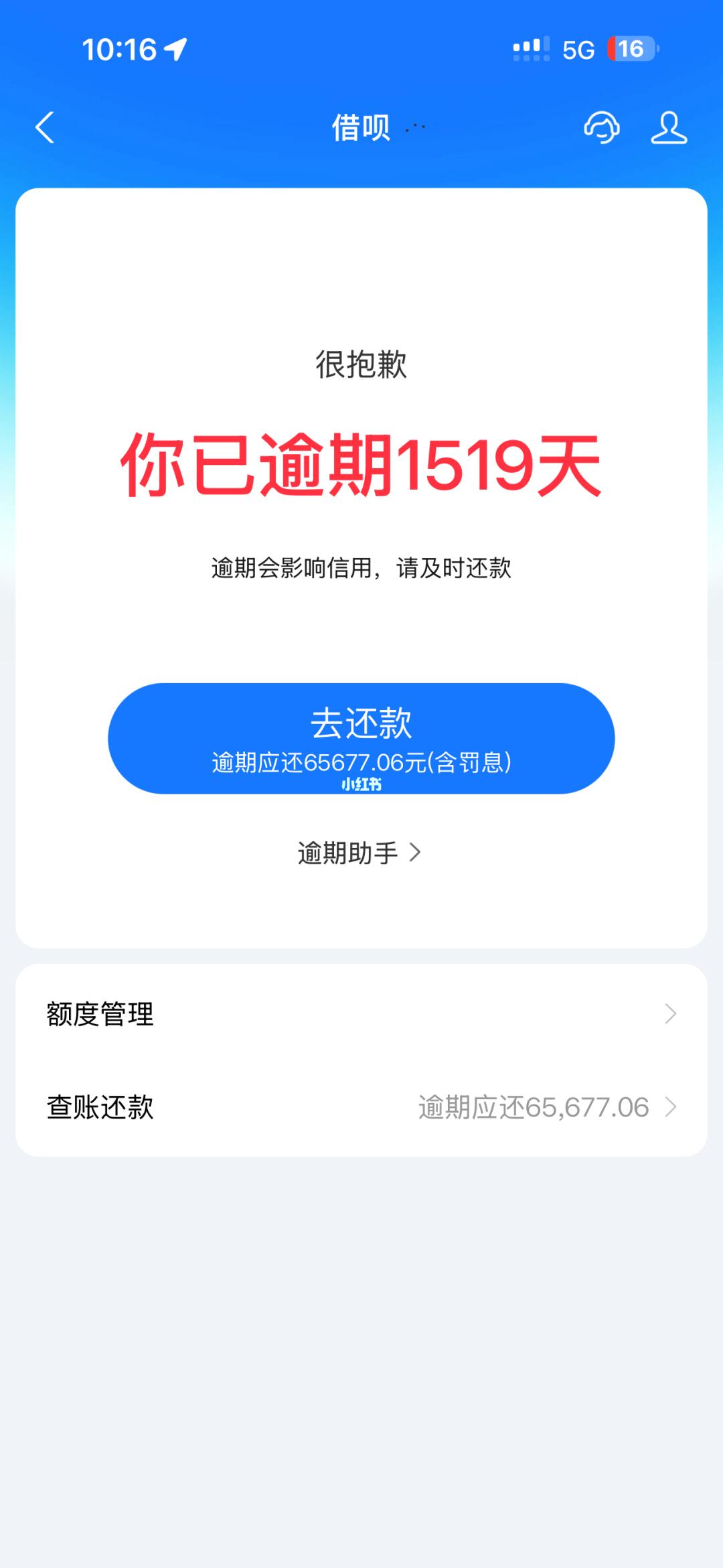
Task: Open the 逾期助手 menu entry
Action: coord(347,852)
